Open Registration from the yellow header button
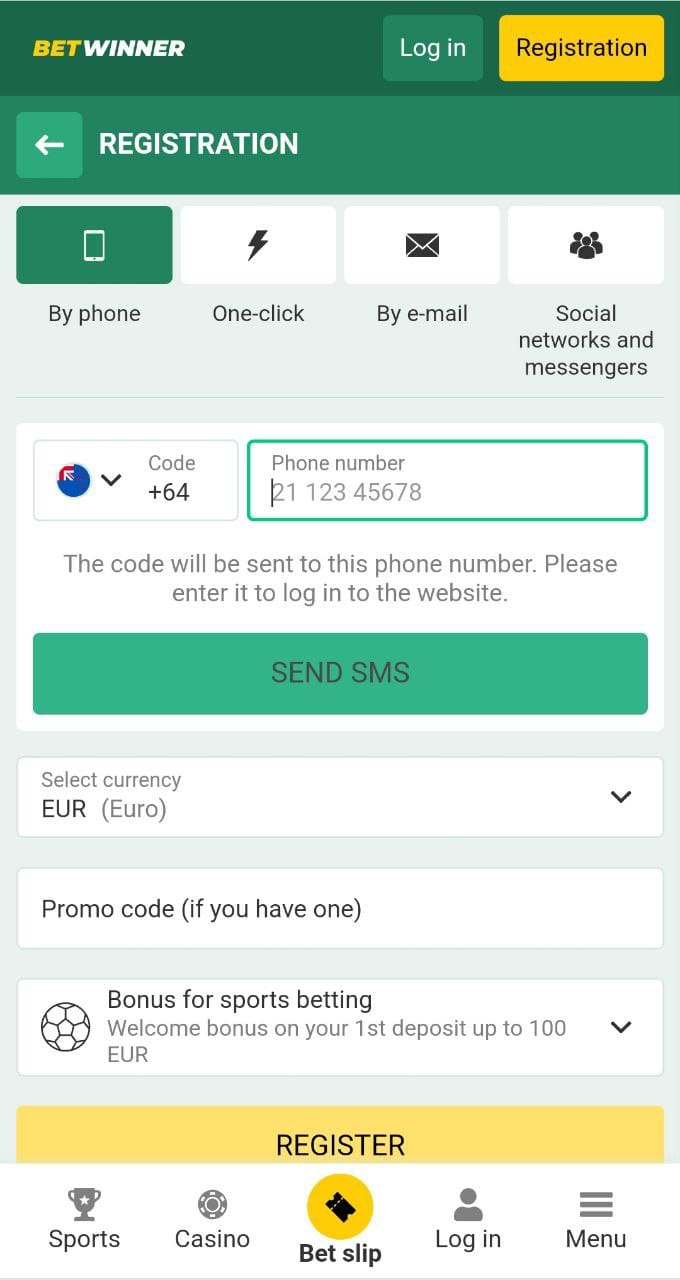The image size is (680, 1280). (581, 48)
